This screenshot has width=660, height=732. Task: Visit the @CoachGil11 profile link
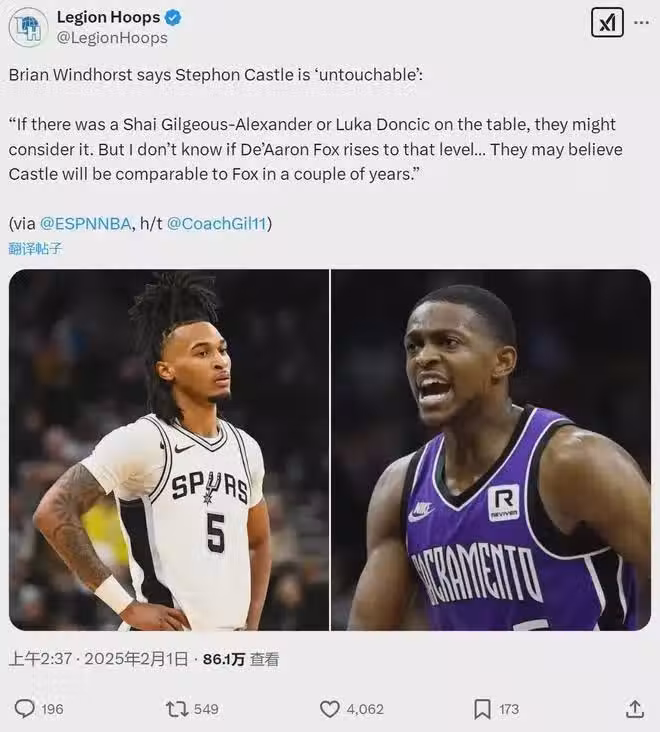point(218,223)
